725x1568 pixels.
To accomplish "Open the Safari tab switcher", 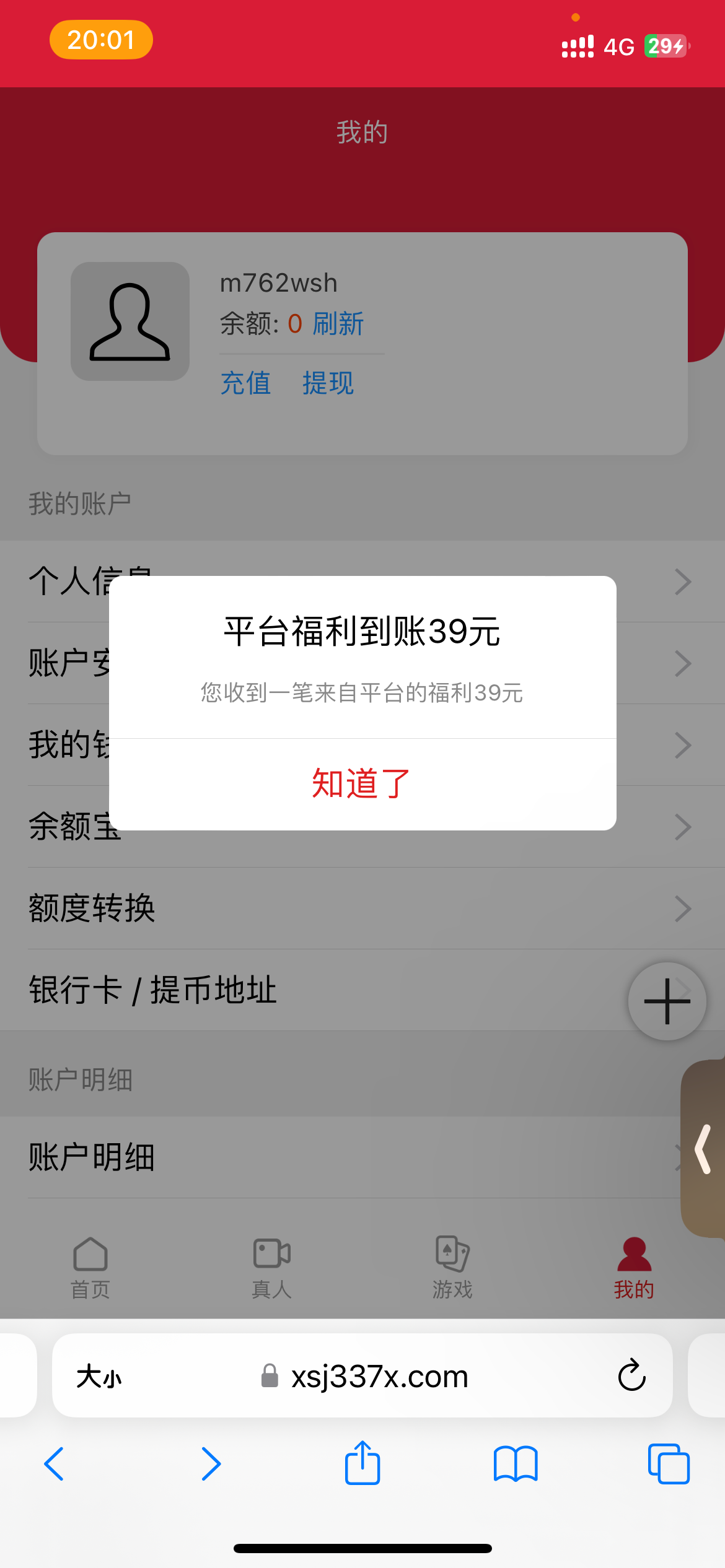I will click(667, 1465).
